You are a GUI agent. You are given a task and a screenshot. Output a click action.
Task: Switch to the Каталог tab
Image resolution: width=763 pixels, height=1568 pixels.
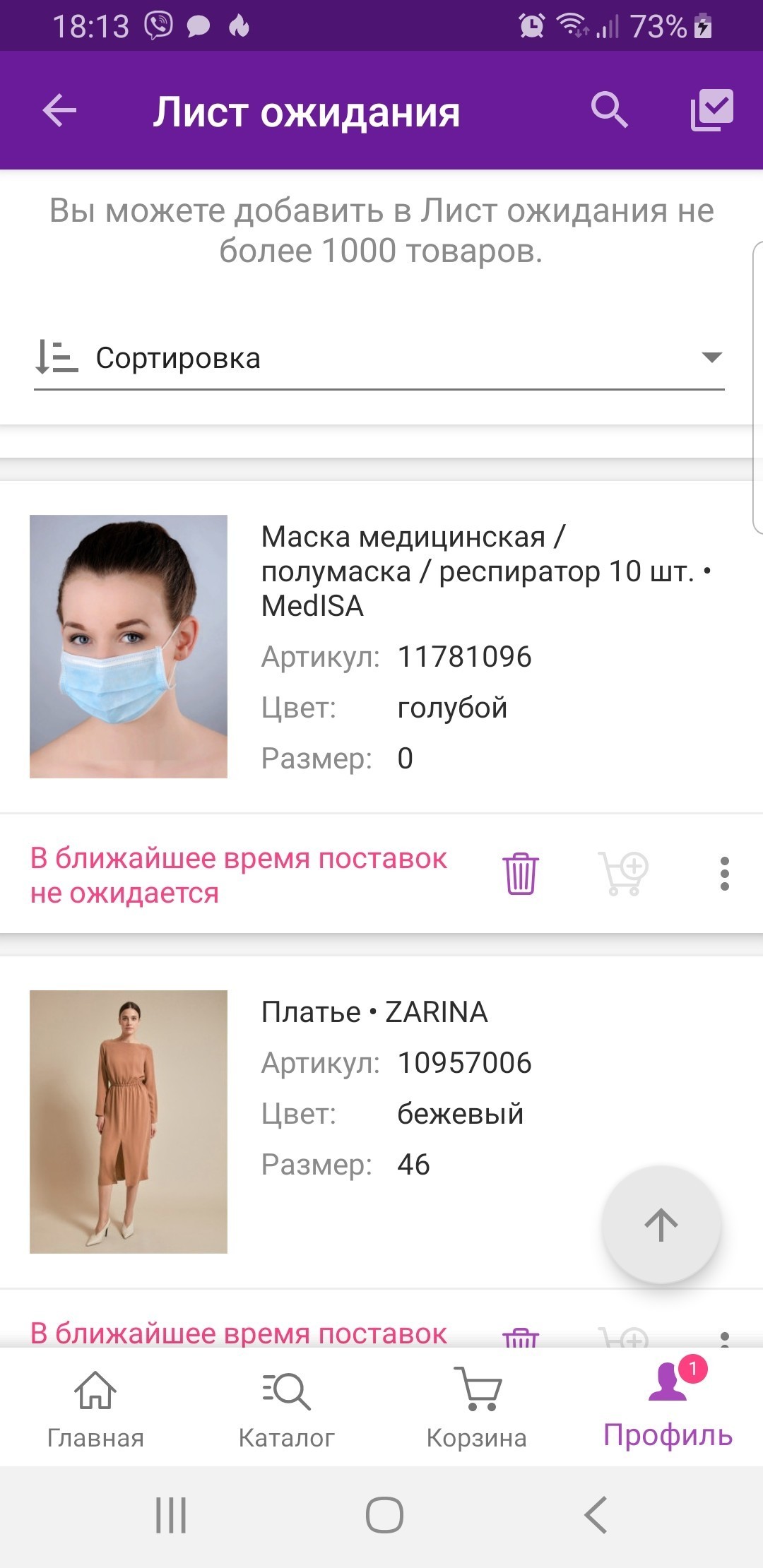tap(286, 1407)
